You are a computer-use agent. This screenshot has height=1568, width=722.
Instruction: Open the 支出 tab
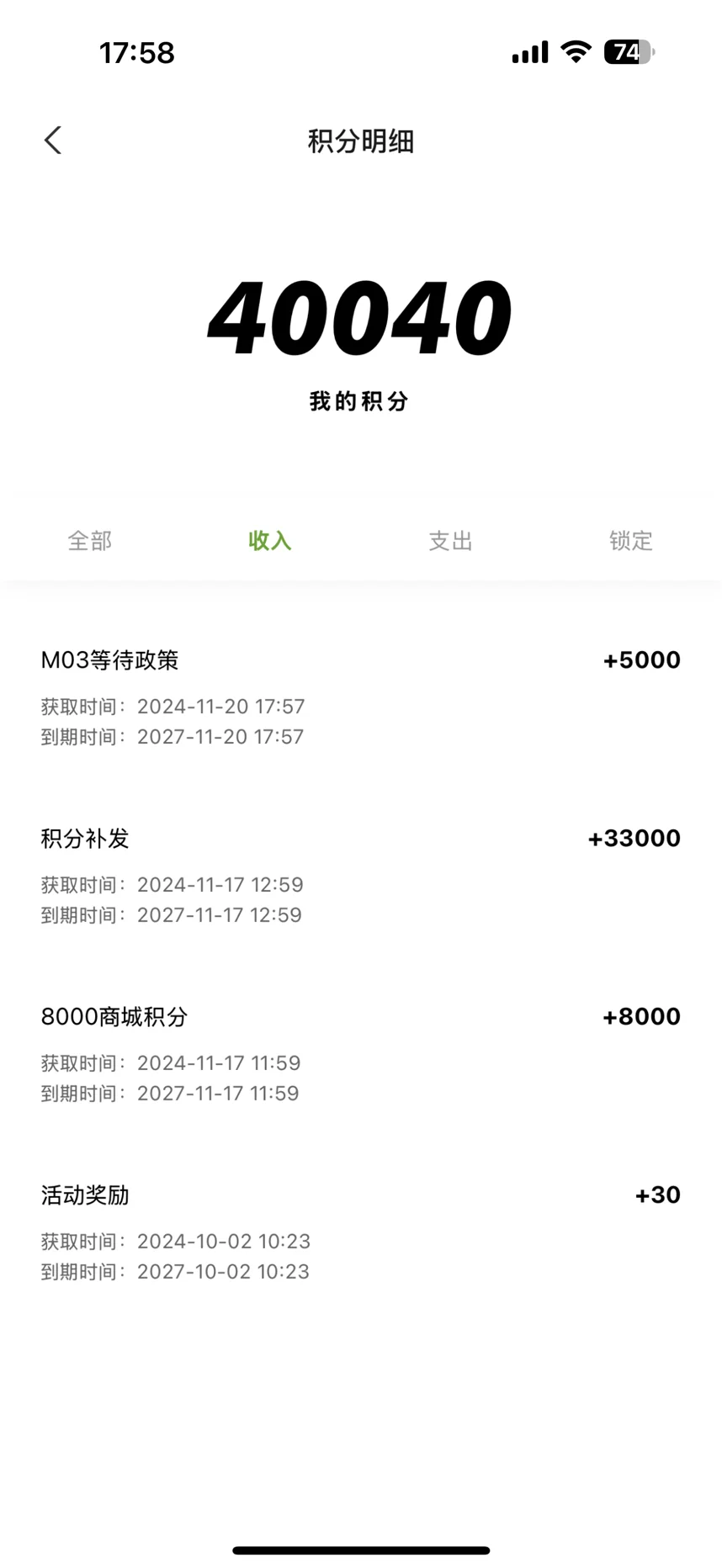[451, 540]
